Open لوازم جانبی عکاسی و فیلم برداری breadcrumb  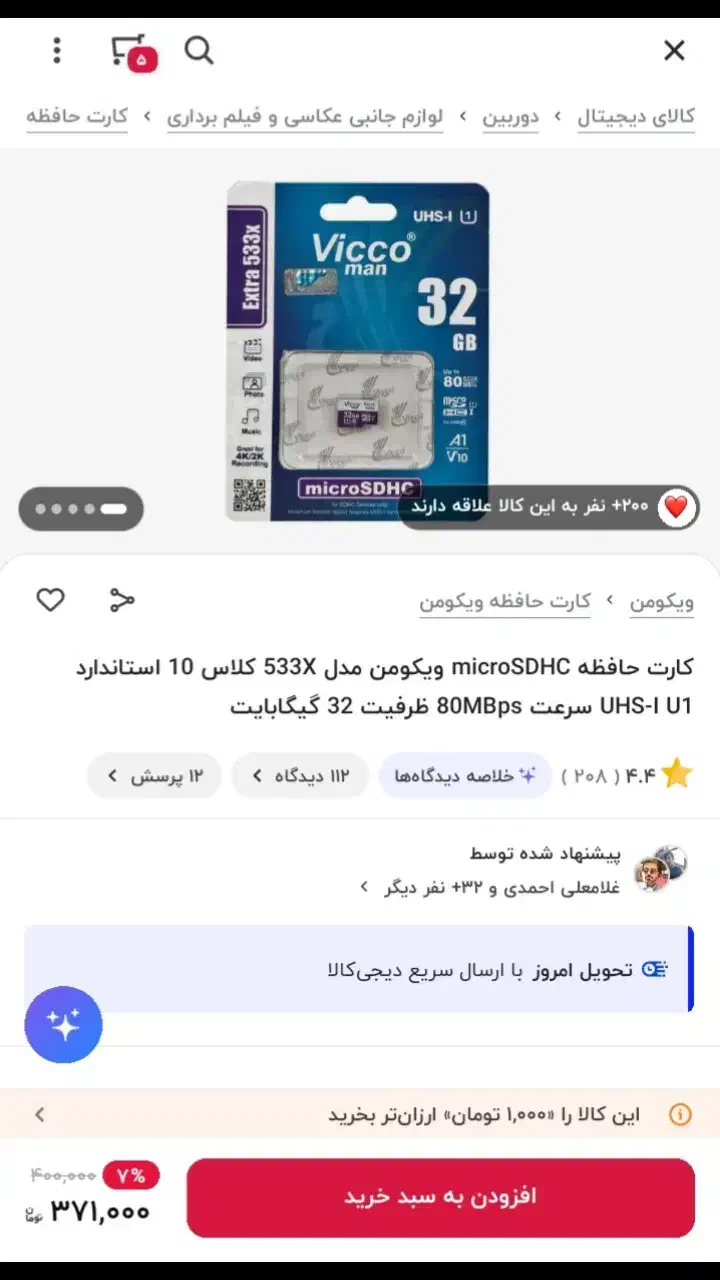click(x=305, y=117)
